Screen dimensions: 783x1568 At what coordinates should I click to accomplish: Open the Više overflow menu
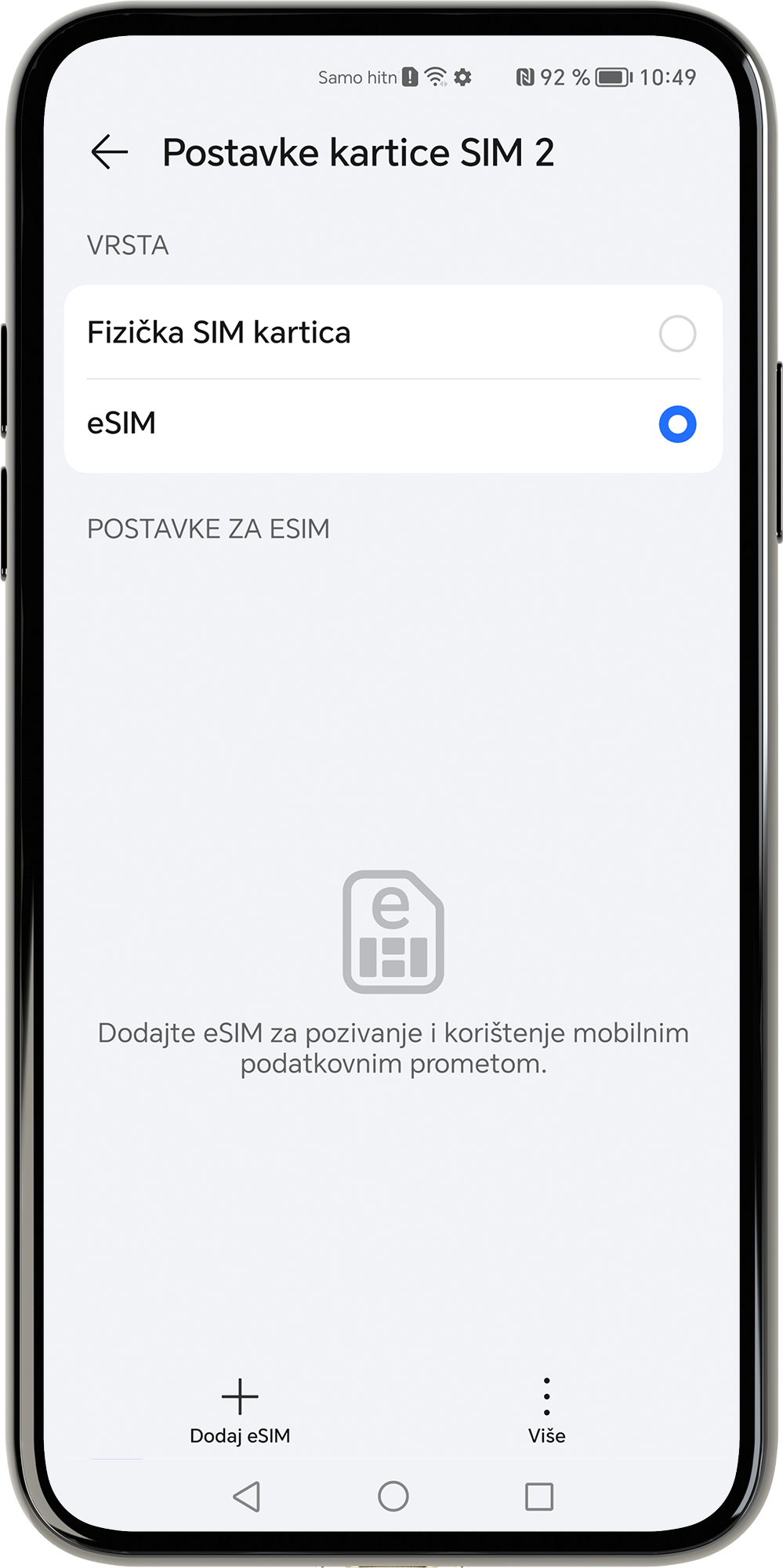[546, 1410]
